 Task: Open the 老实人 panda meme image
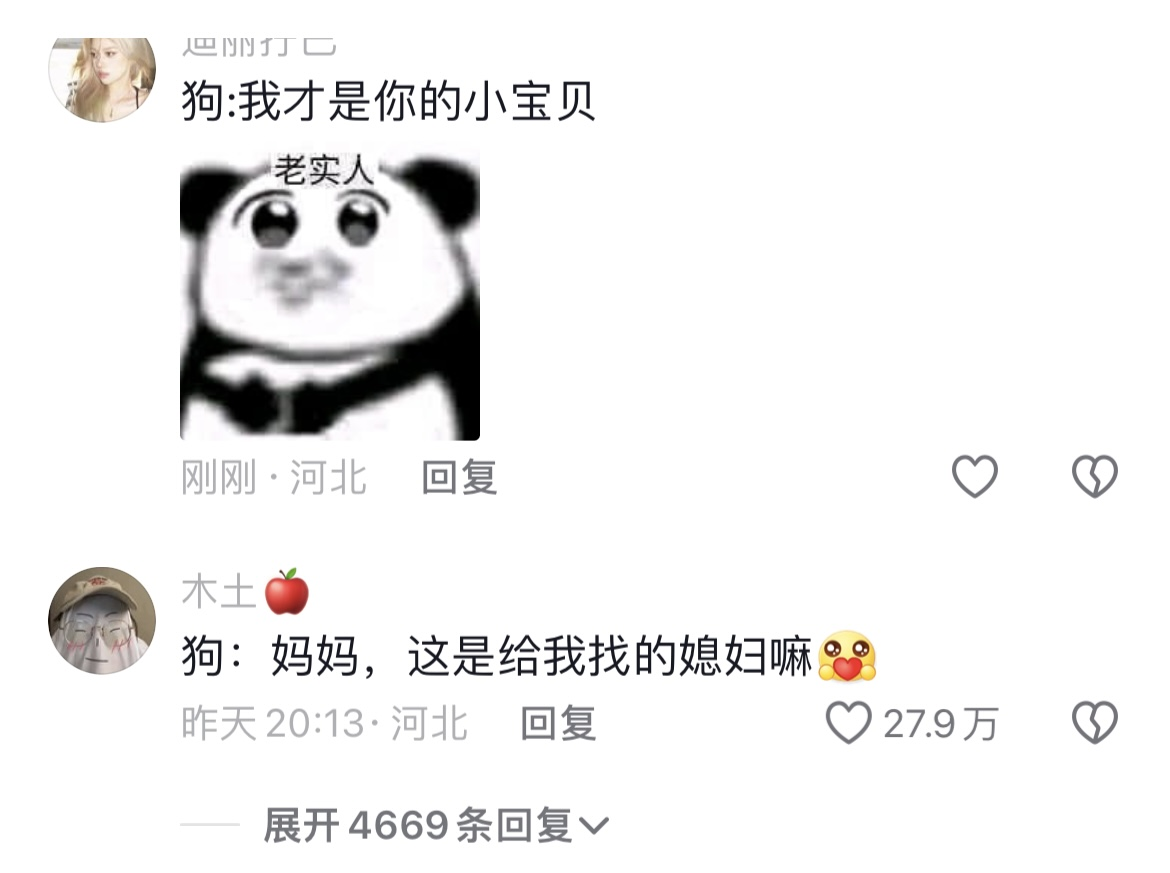(329, 295)
